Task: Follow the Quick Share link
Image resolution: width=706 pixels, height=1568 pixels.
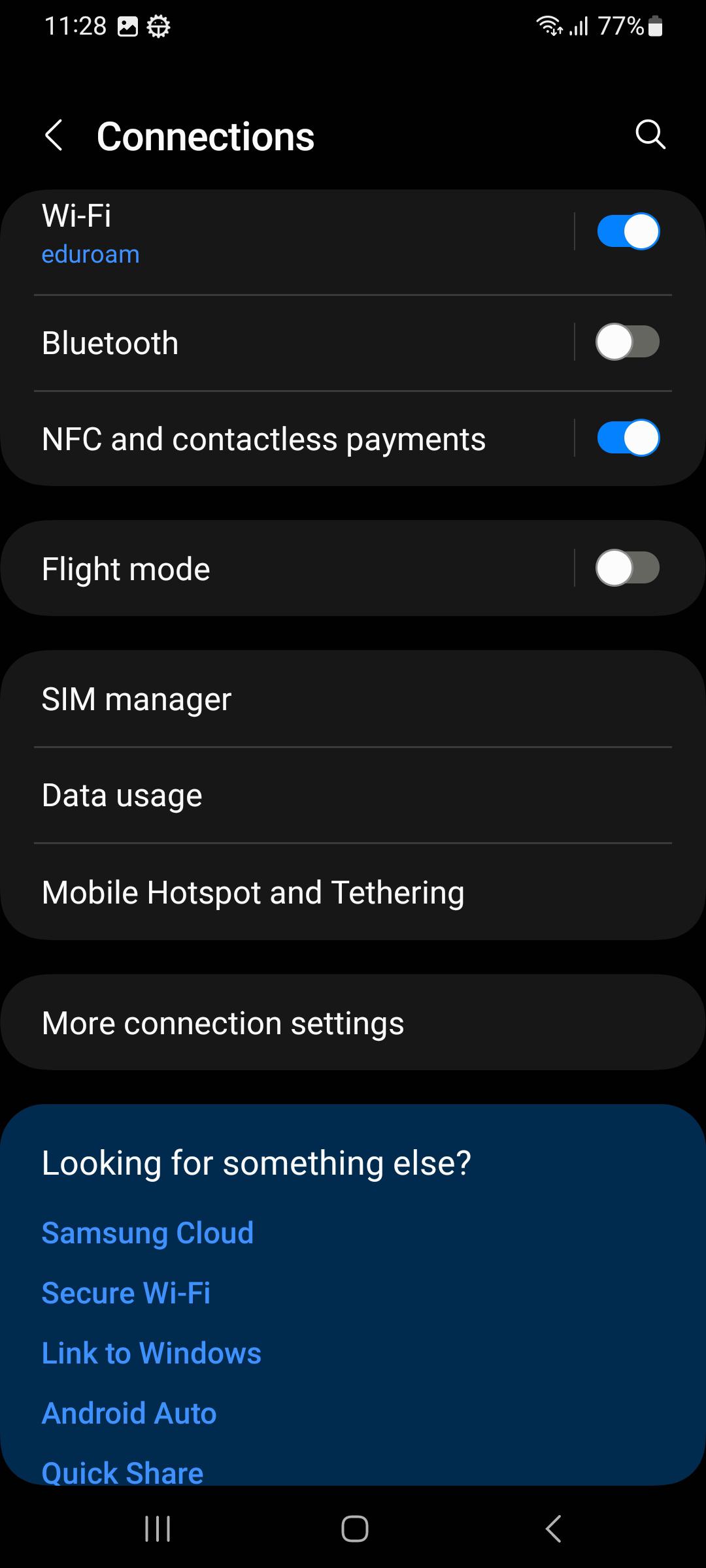Action: click(123, 1473)
